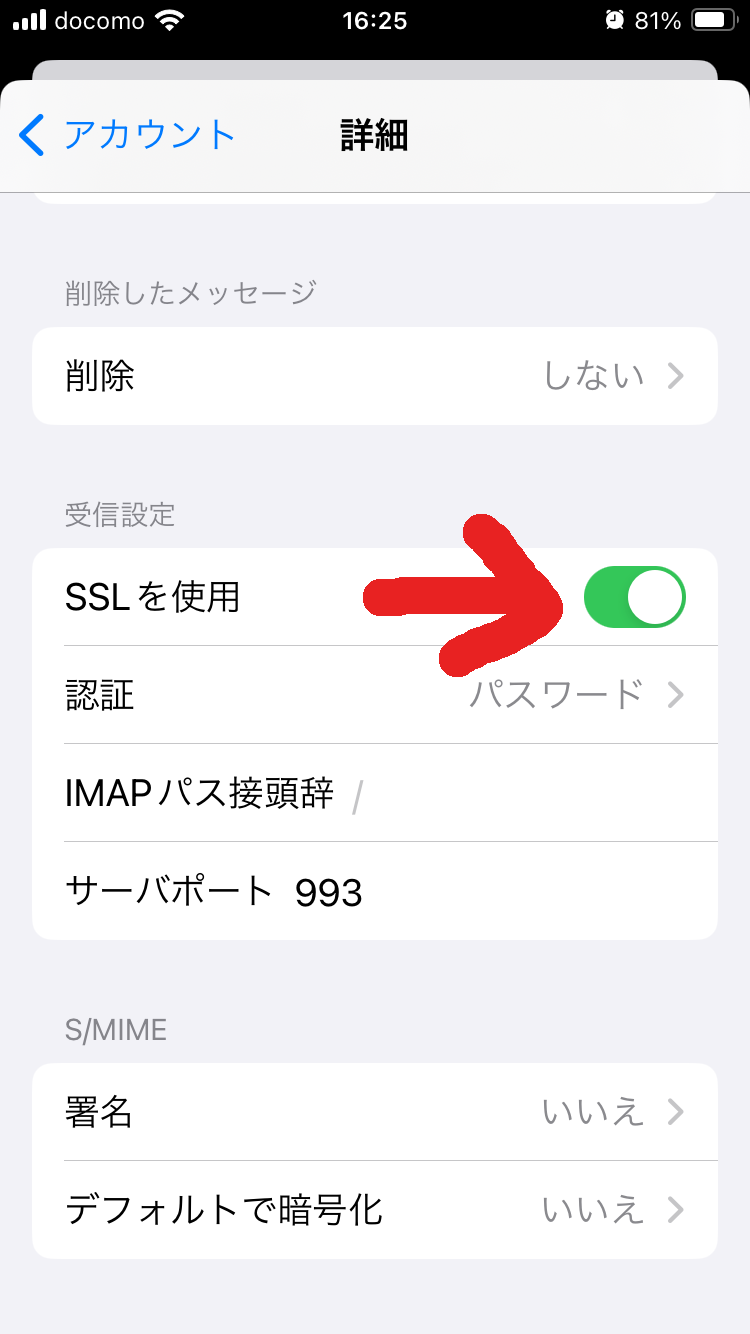Open the 認証 password setting
Image resolution: width=750 pixels, height=1334 pixels.
click(x=375, y=695)
